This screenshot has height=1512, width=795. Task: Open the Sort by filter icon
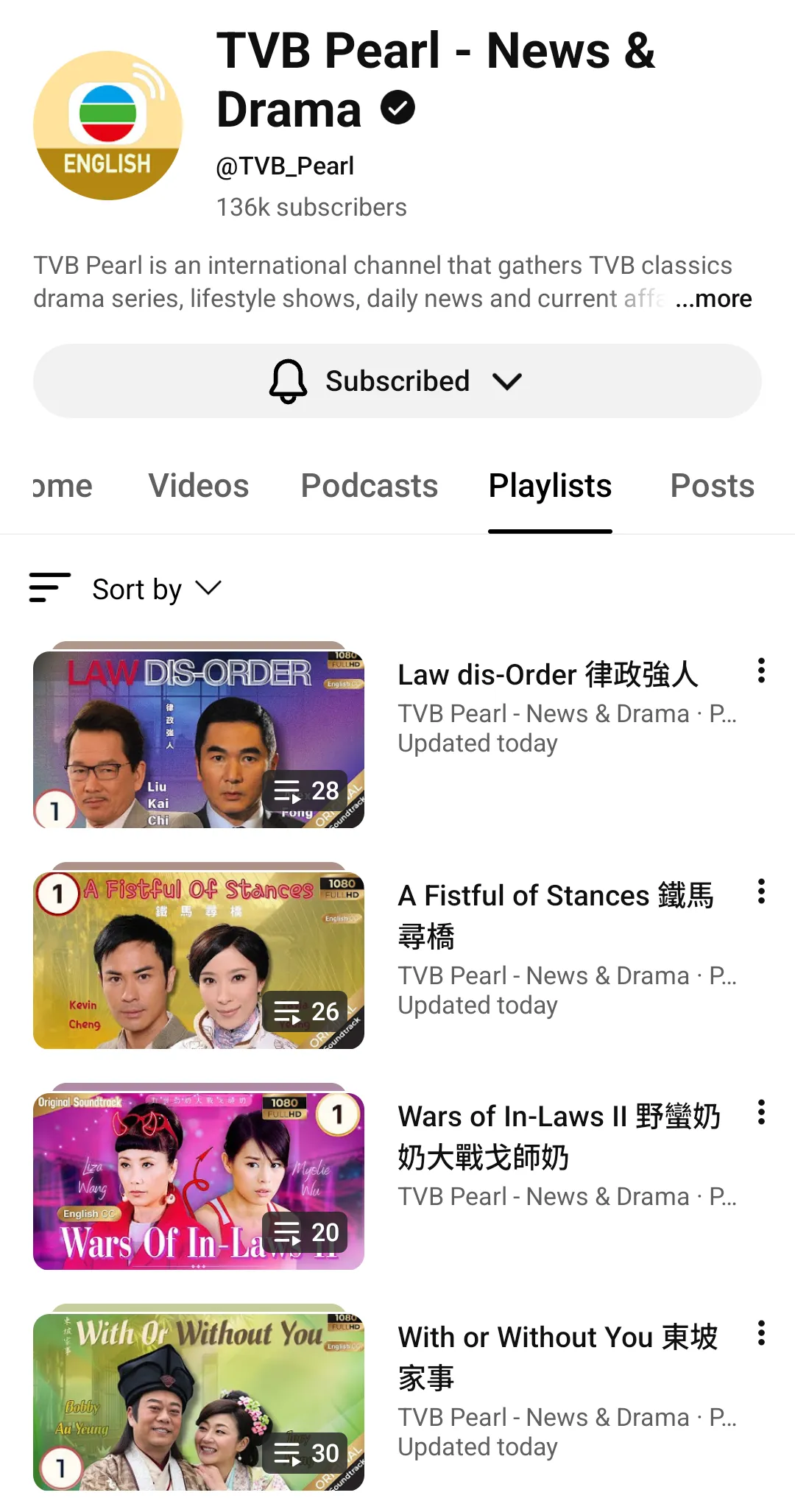49,588
